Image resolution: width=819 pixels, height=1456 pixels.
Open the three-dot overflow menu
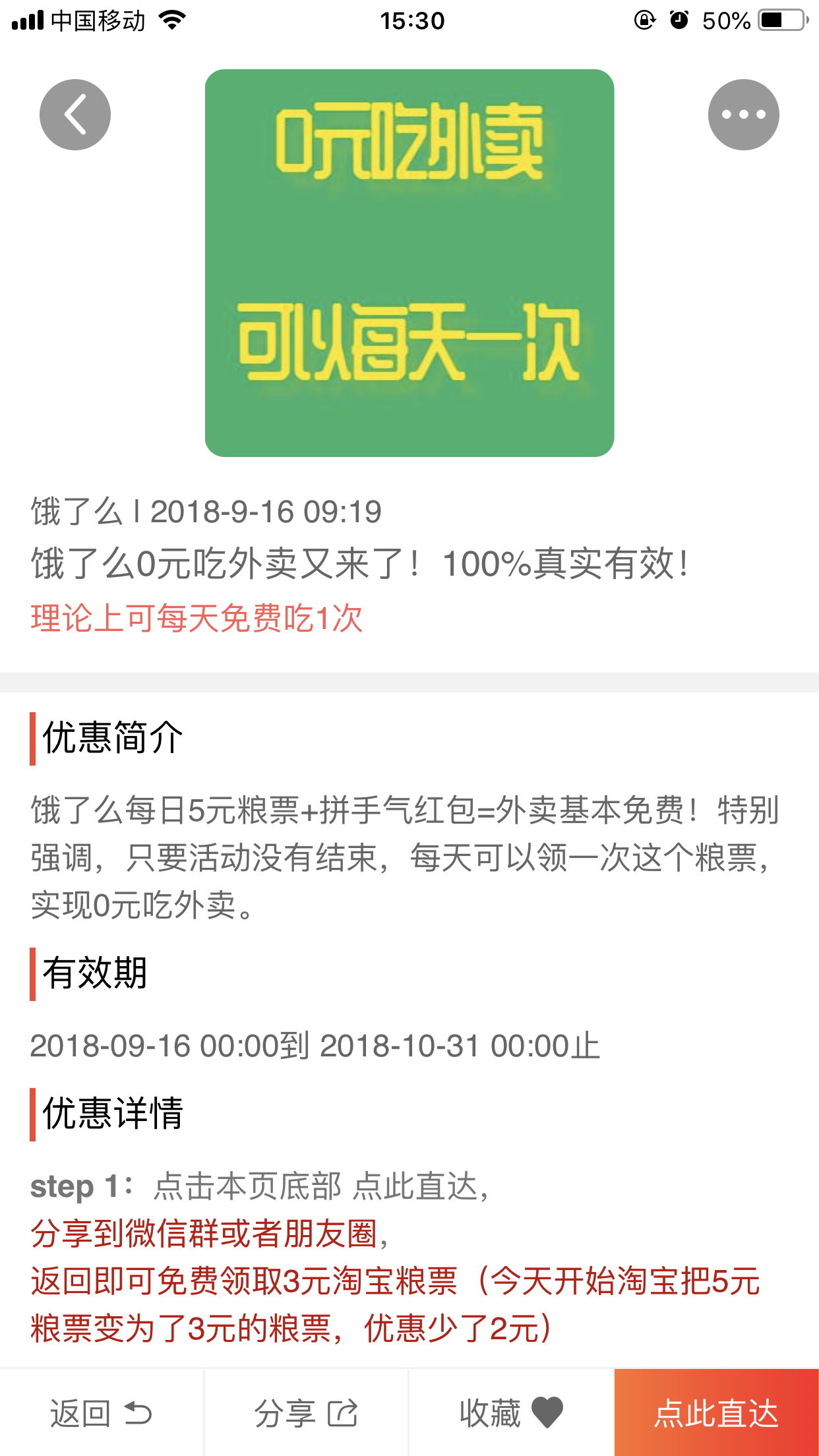(x=743, y=115)
